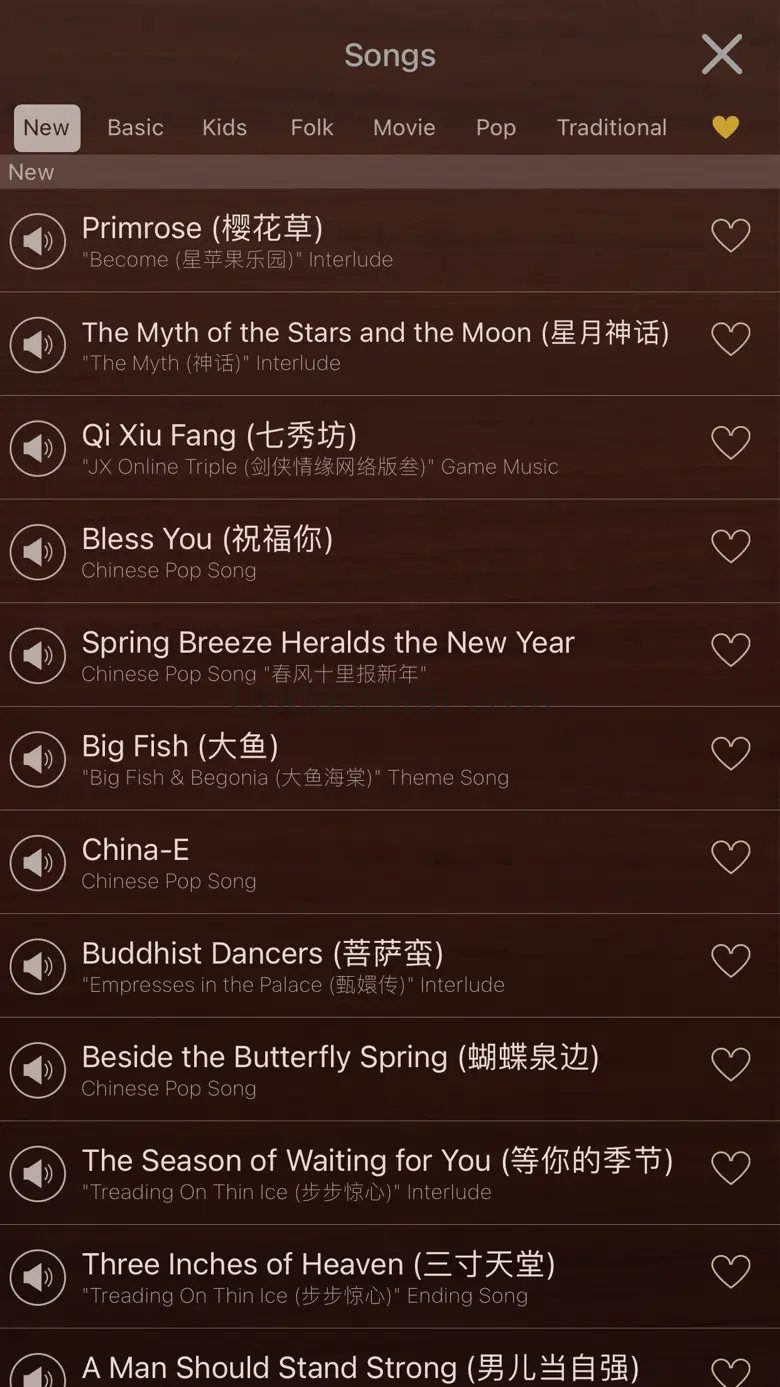Screen dimensions: 780x1387
Task: Open the gold heart favorites tab
Action: [725, 127]
